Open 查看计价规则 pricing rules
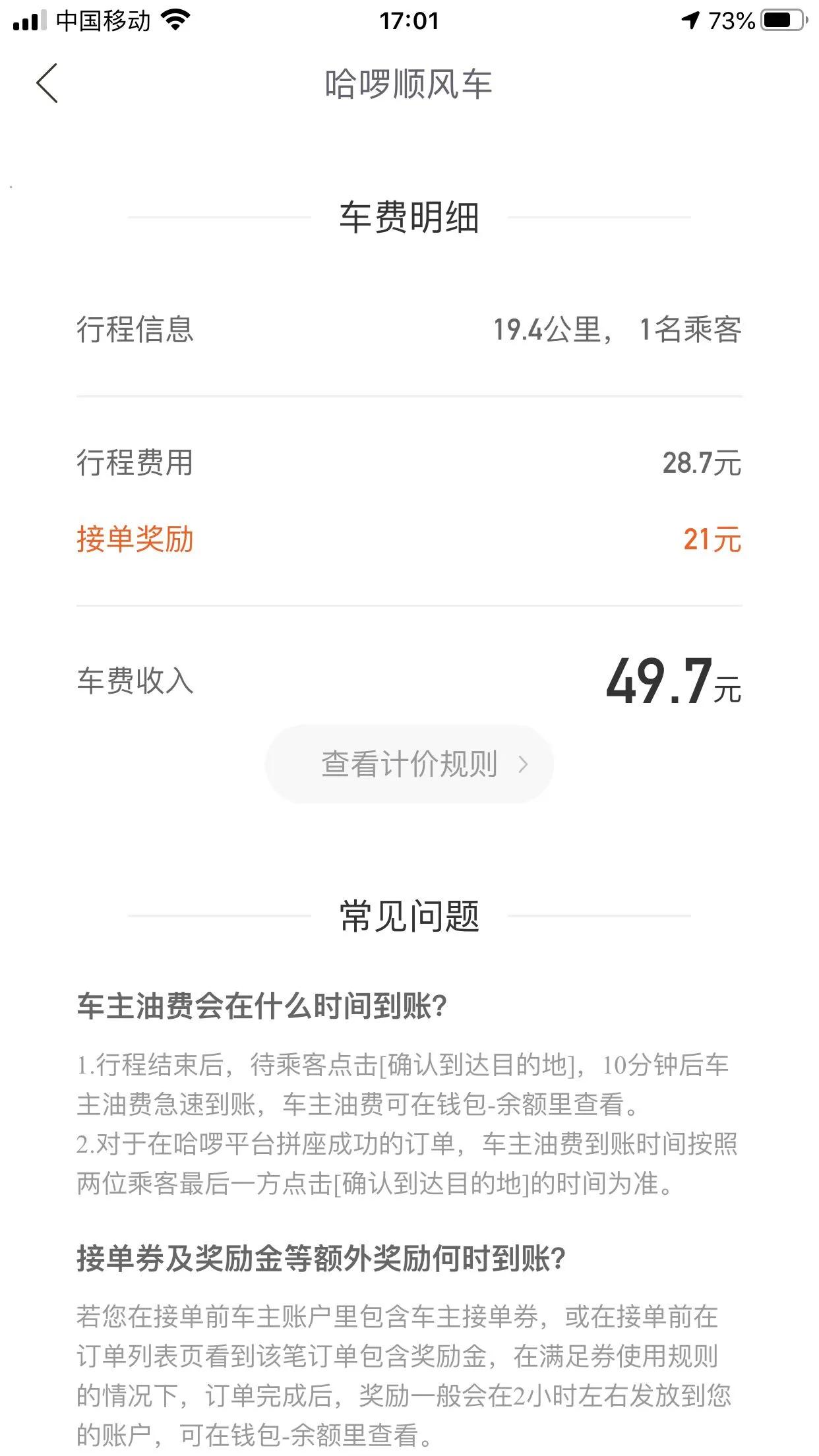The image size is (819, 1456). (x=409, y=763)
